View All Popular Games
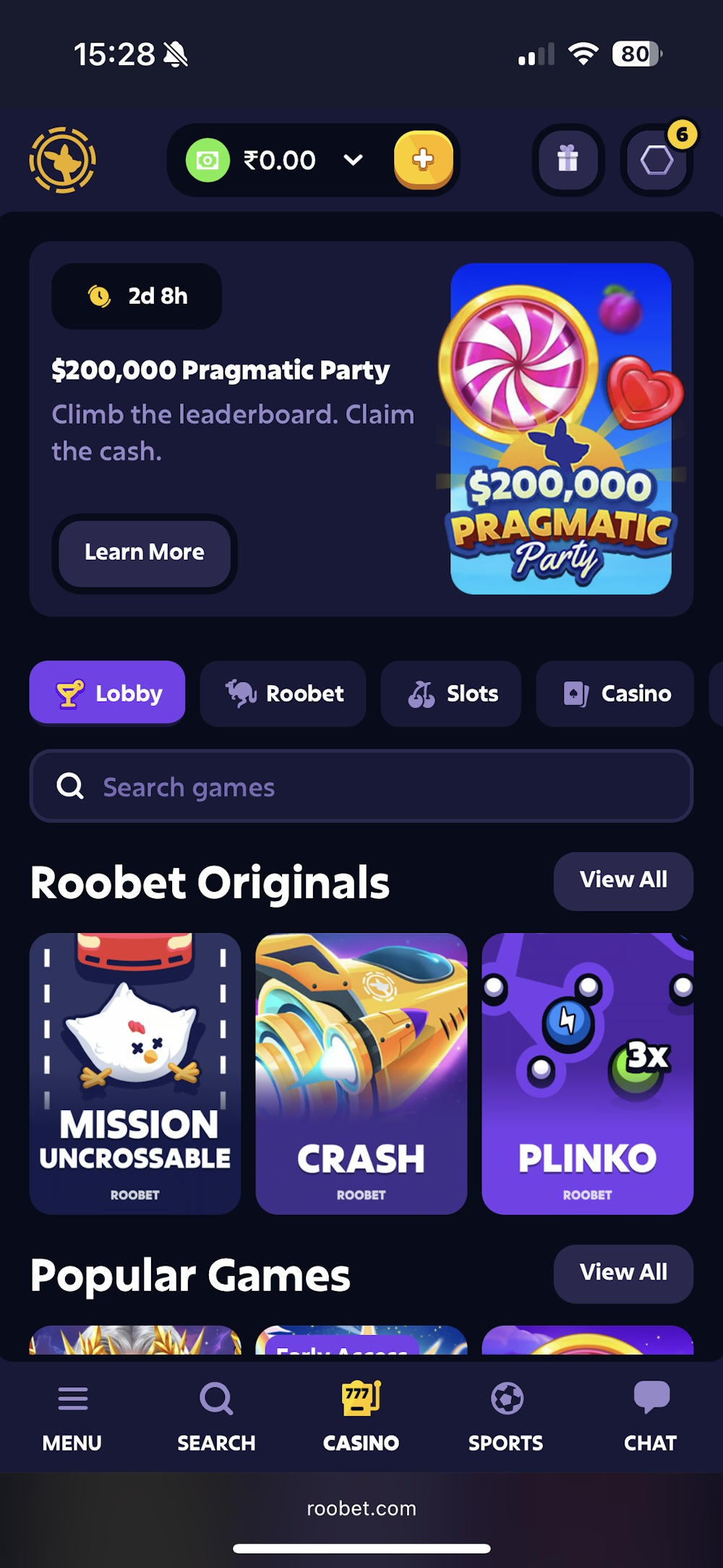Viewport: 723px width, 1568px height. click(623, 1273)
